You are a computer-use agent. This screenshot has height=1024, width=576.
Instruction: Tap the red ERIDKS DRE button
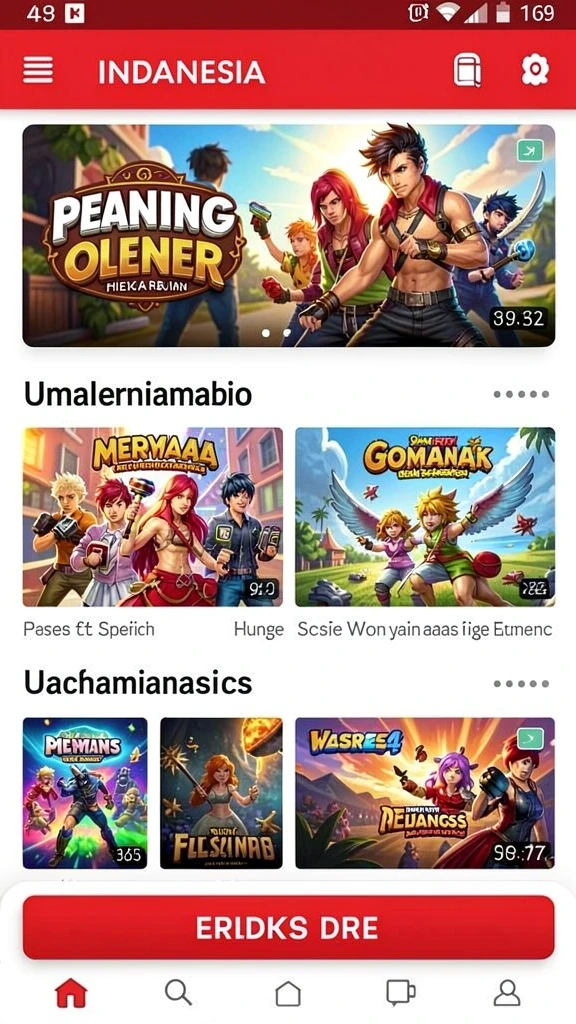pyautogui.click(x=289, y=927)
